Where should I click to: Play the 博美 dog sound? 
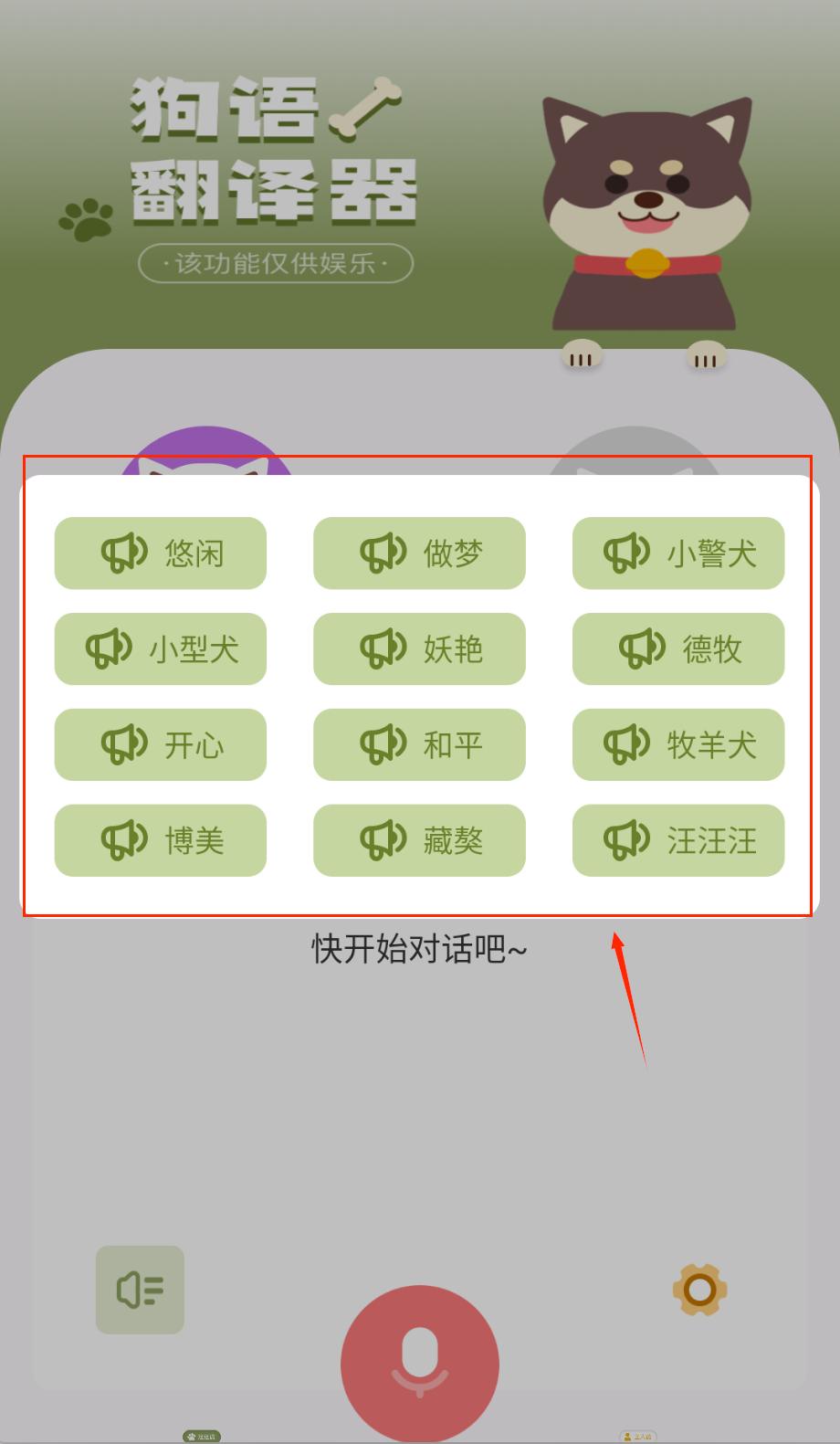[x=161, y=840]
